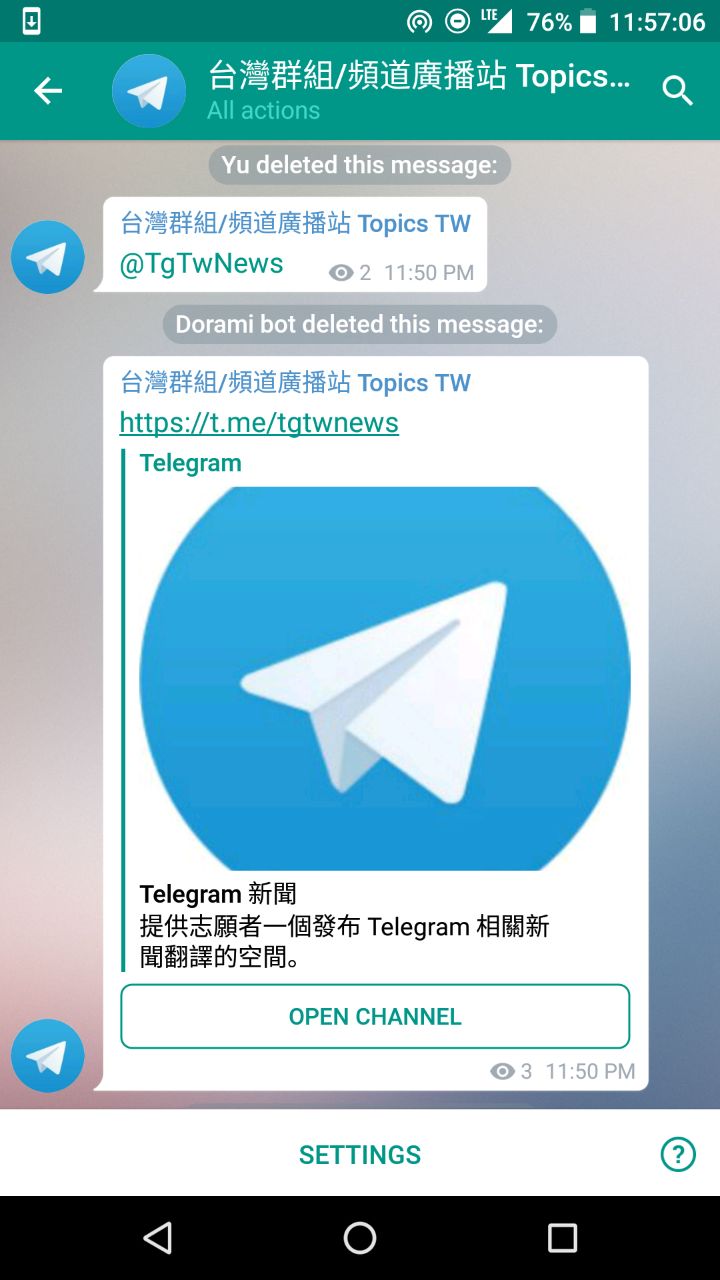The image size is (720, 1280).
Task: Open the help question mark icon
Action: pyautogui.click(x=678, y=1154)
